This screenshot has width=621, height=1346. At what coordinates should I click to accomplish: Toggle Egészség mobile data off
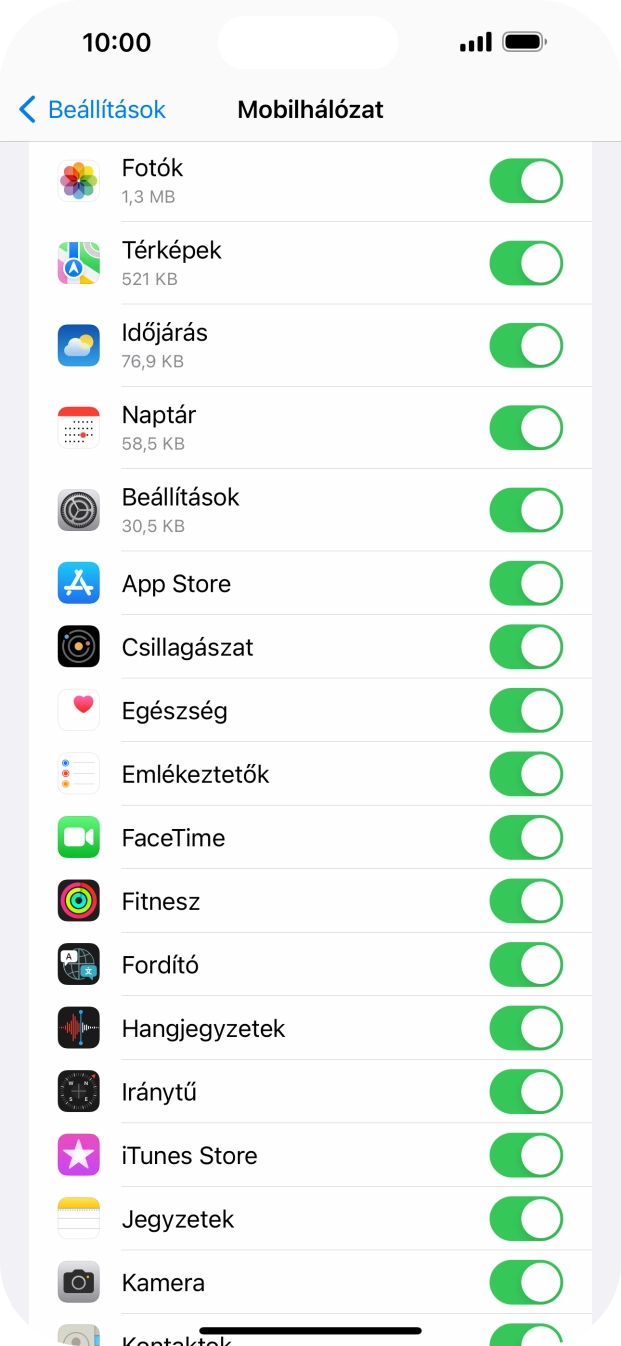[526, 710]
